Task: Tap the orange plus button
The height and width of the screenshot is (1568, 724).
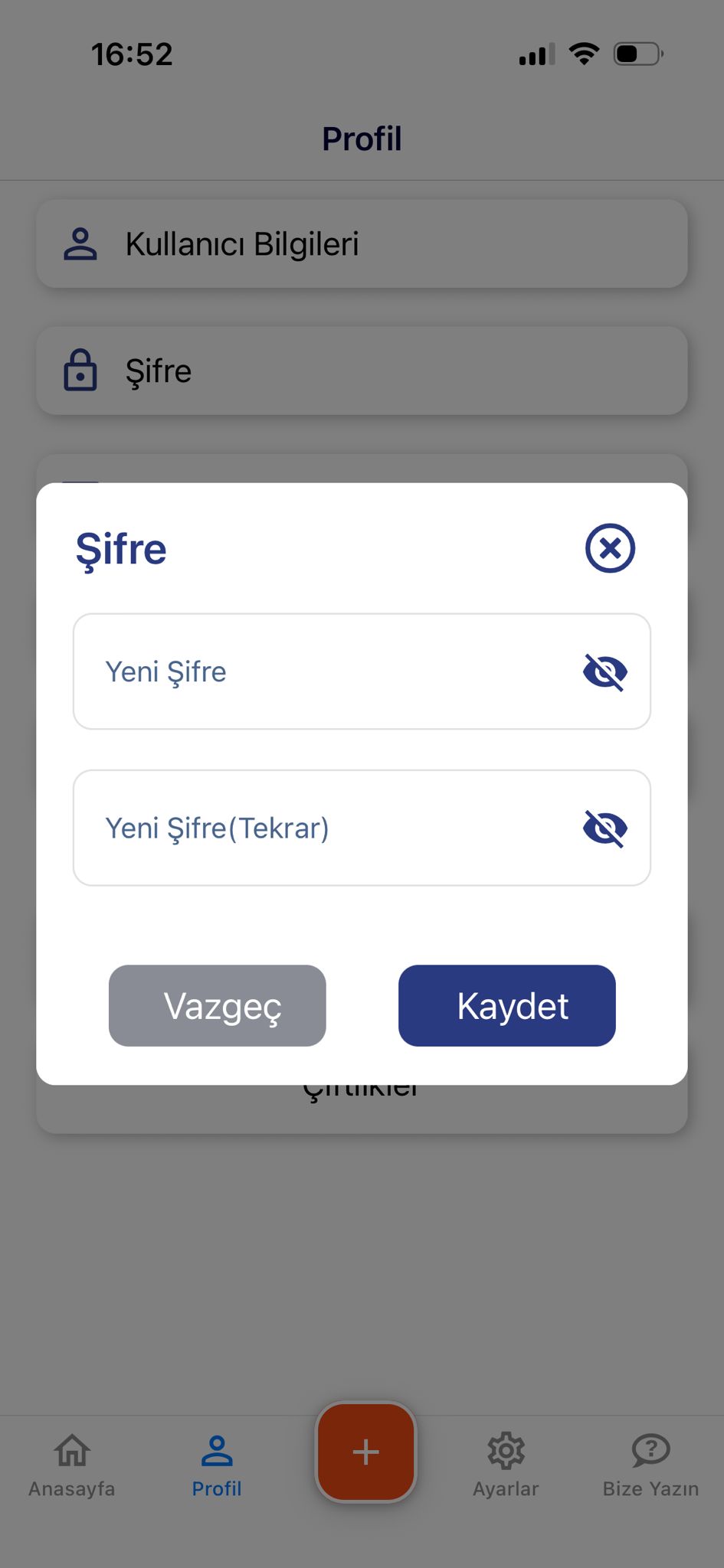Action: pyautogui.click(x=365, y=1452)
